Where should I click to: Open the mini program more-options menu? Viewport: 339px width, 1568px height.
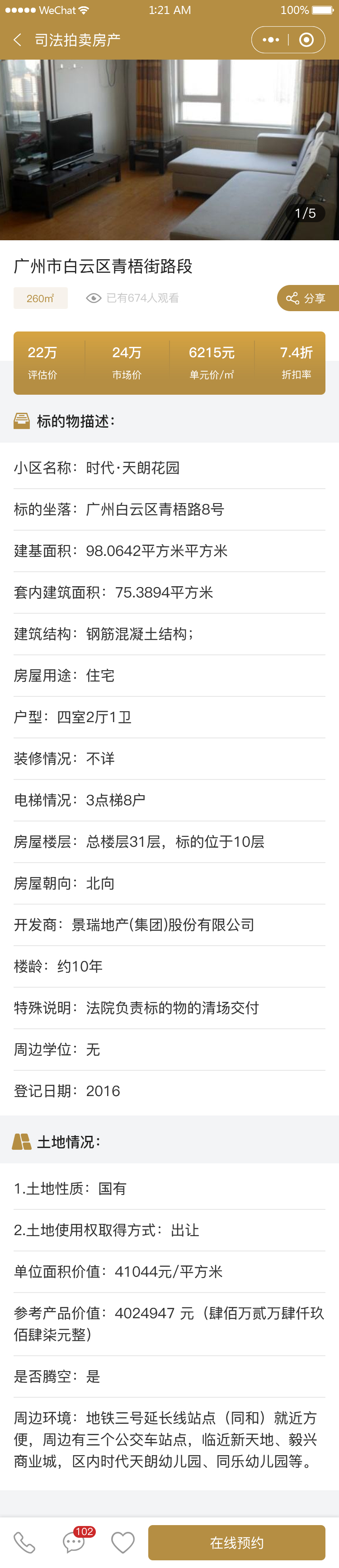click(270, 40)
